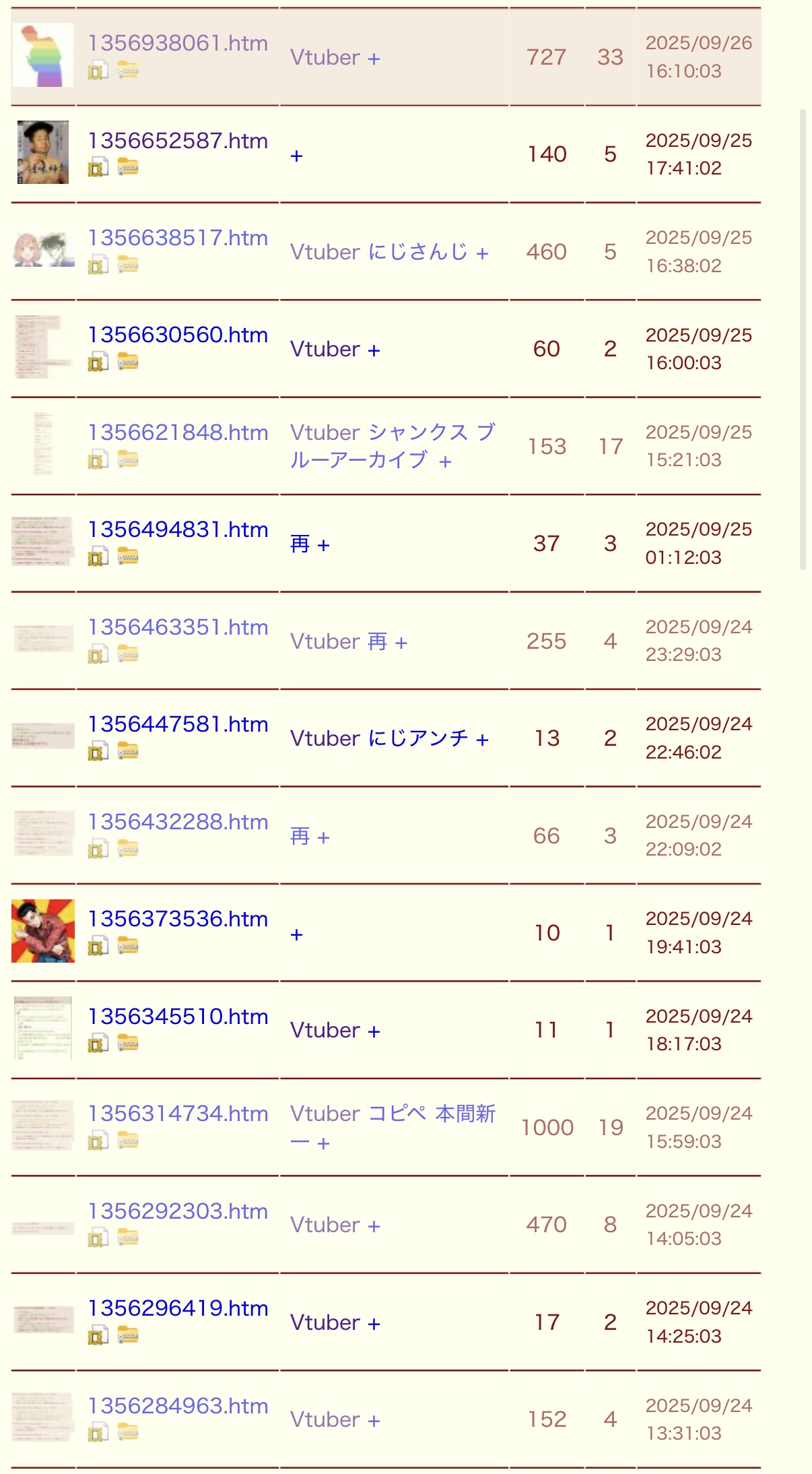Tap the + link in the 1356373536.htm row
The image size is (812, 1474).
pos(296,935)
